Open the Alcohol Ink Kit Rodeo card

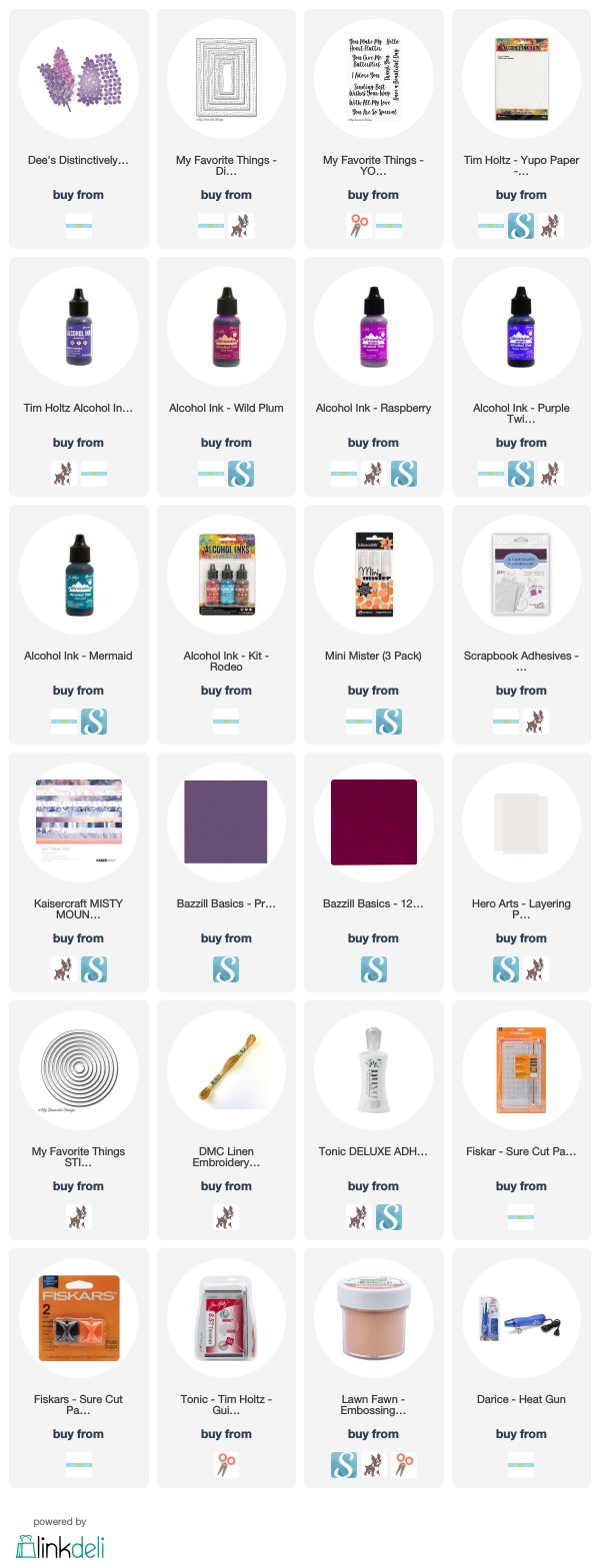(x=226, y=576)
